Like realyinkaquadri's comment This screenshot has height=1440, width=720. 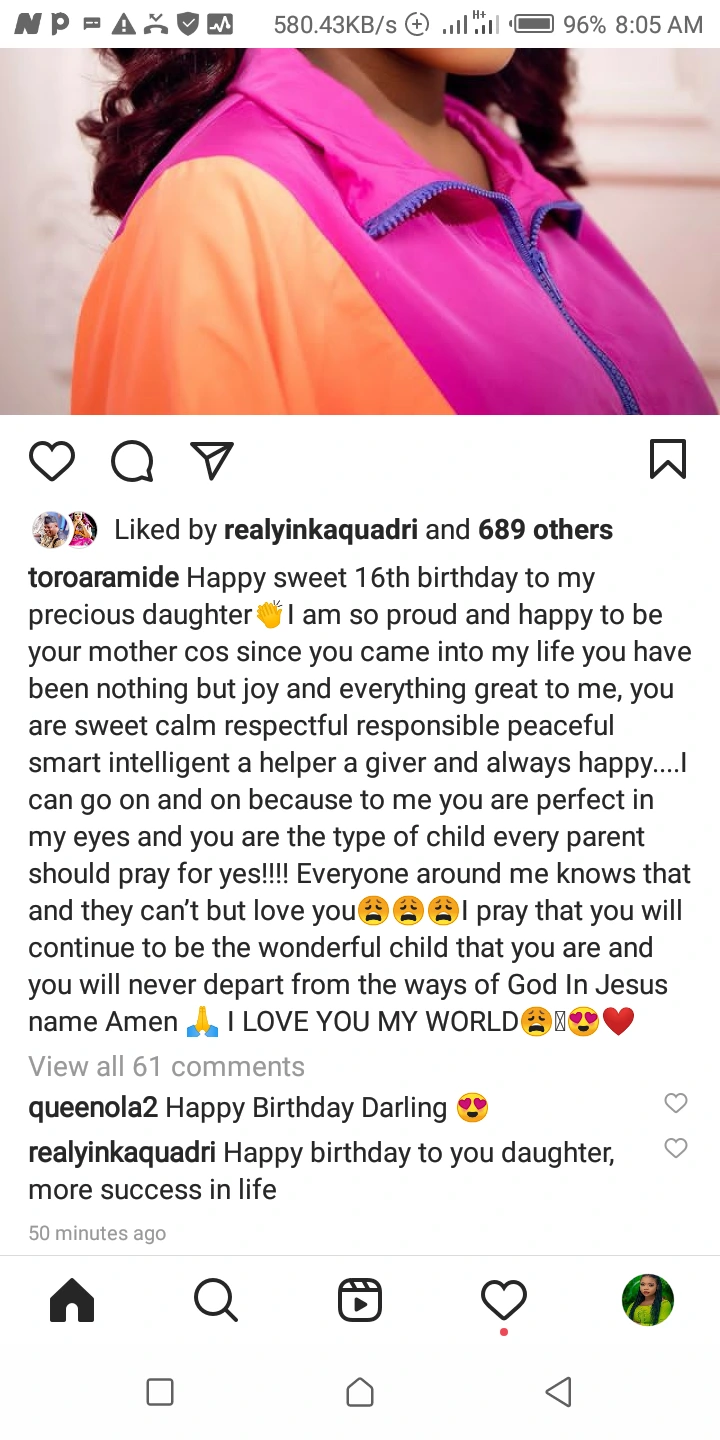coord(676,1148)
